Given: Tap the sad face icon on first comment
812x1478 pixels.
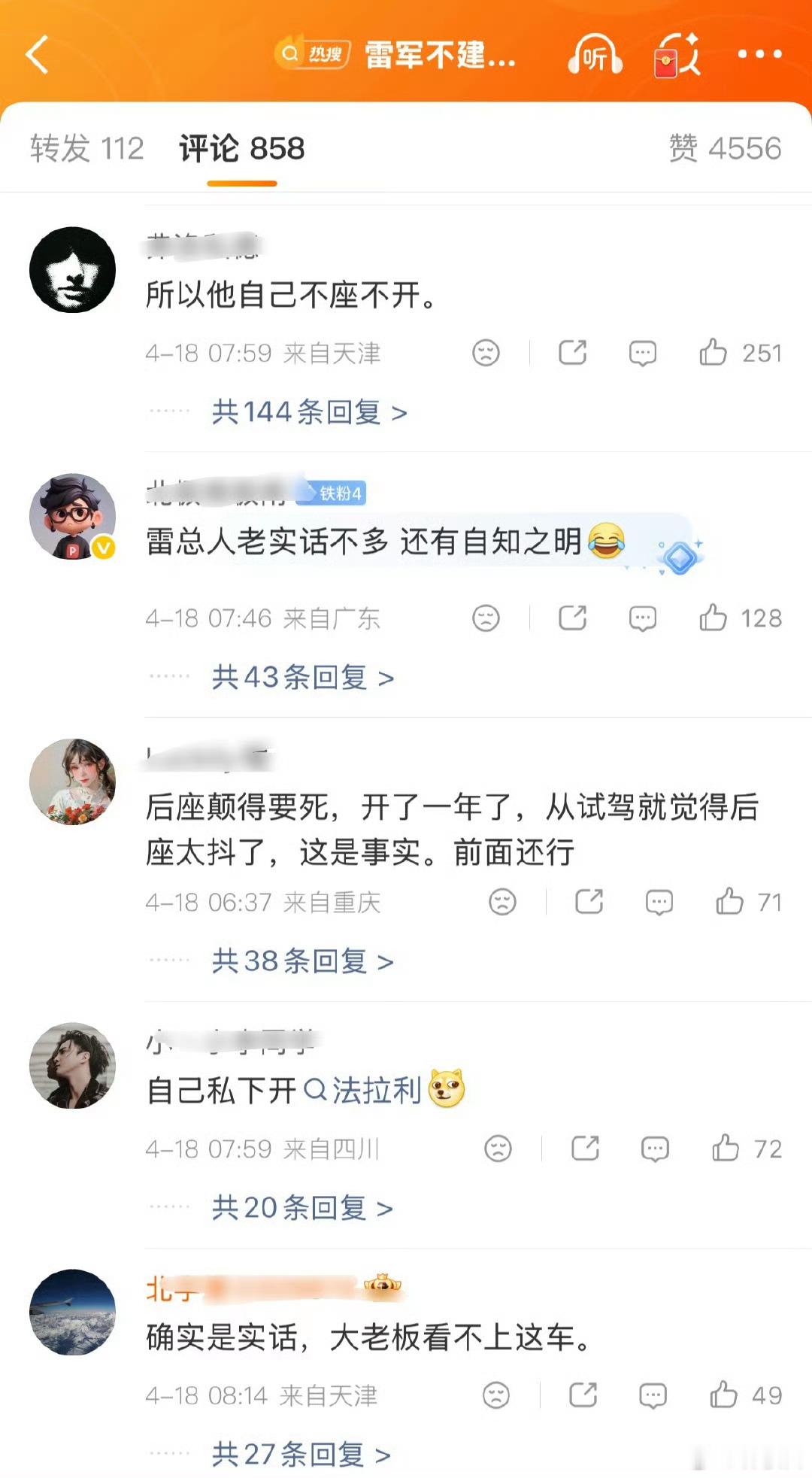Looking at the screenshot, I should [486, 353].
